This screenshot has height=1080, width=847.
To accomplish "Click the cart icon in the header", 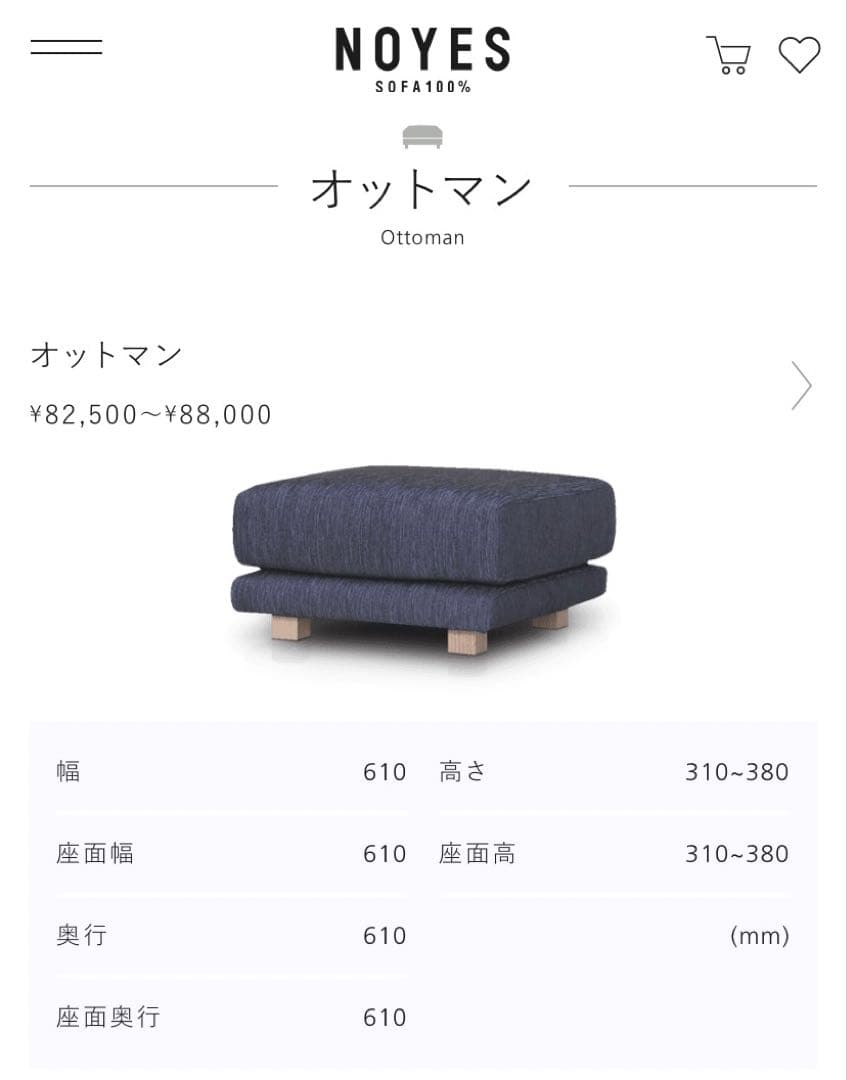I will tap(729, 55).
